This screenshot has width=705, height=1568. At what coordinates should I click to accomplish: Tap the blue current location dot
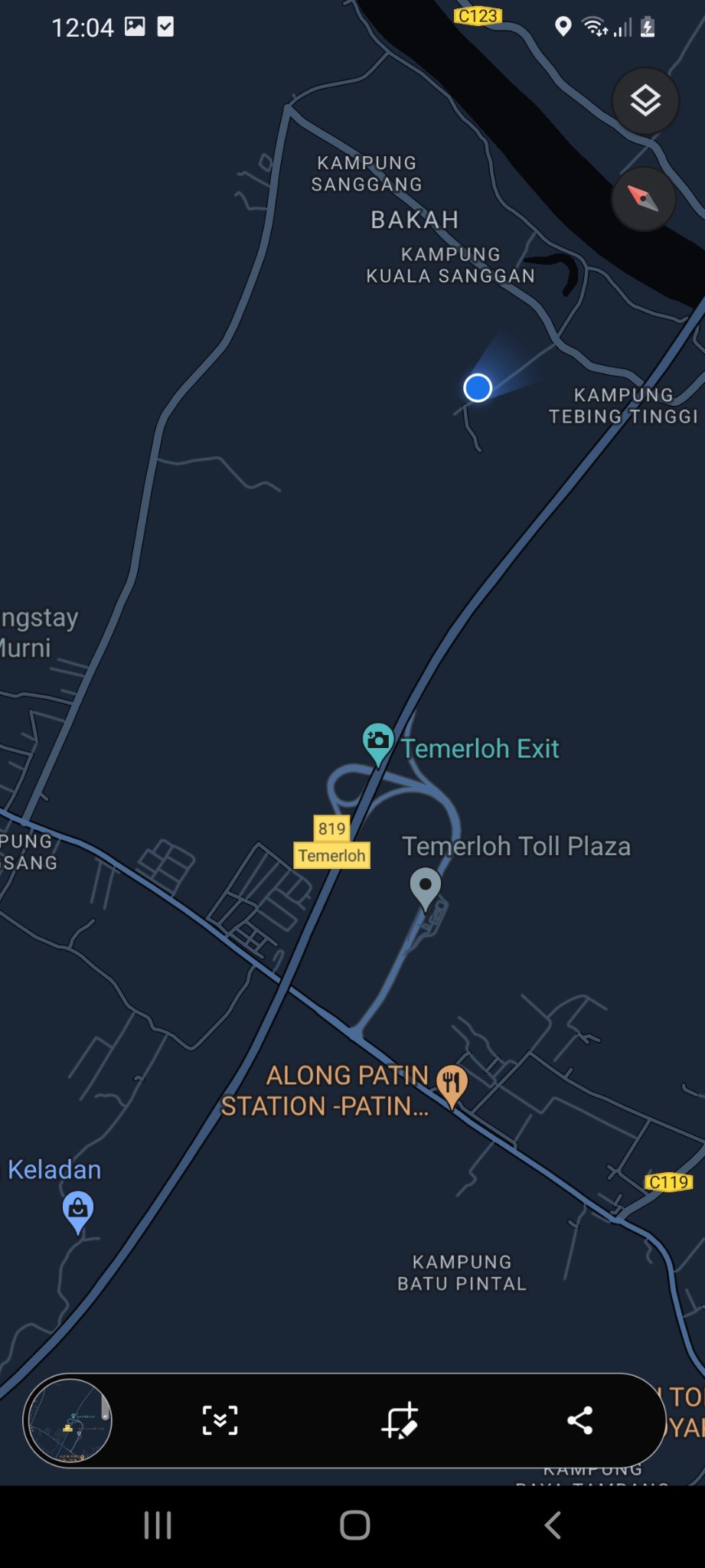coord(478,388)
